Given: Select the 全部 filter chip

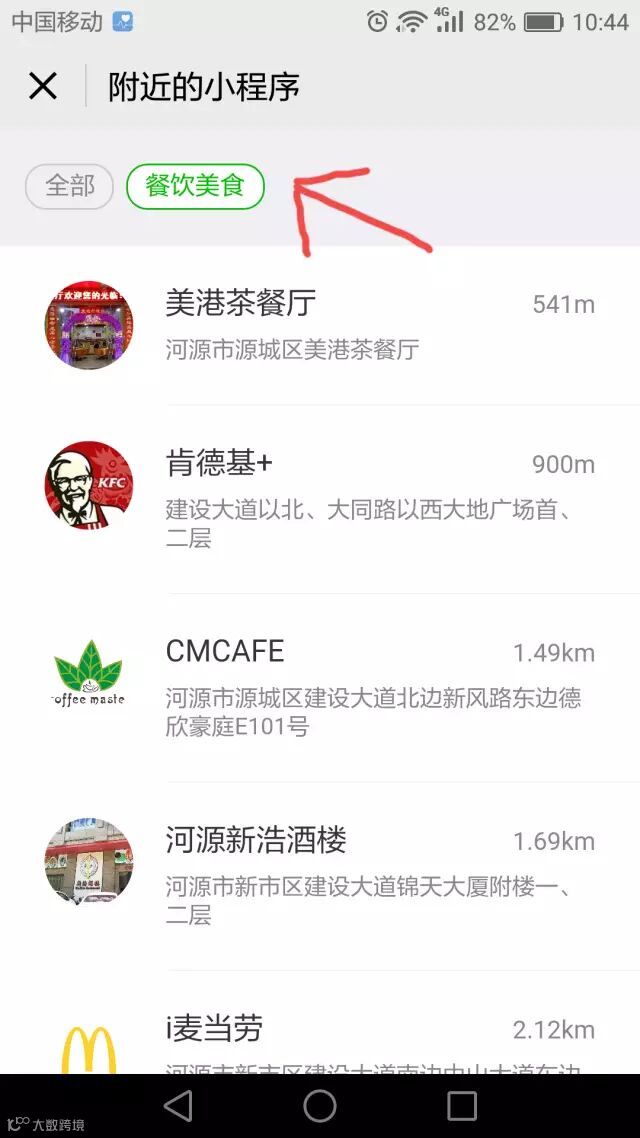Looking at the screenshot, I should click(69, 186).
